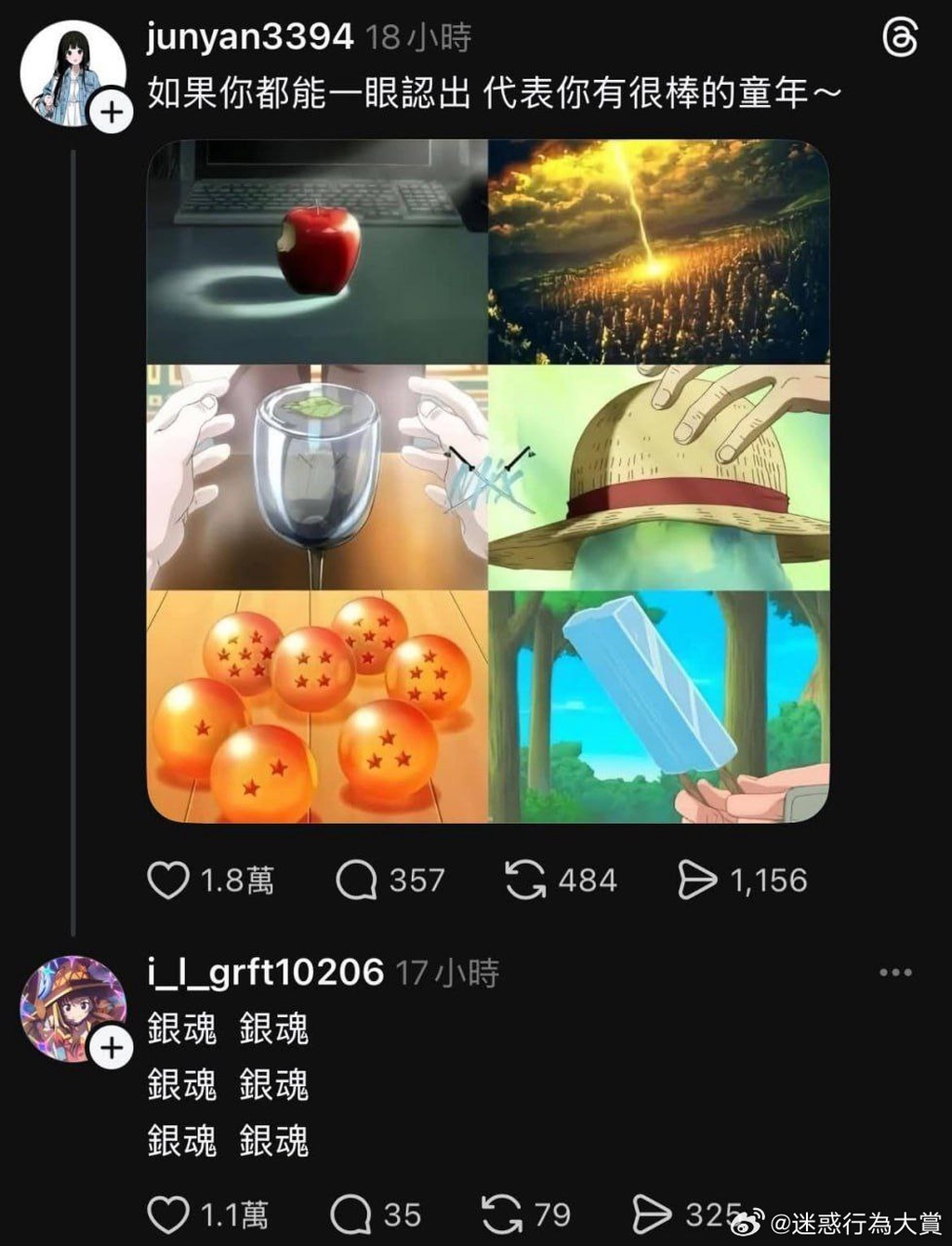The image size is (952, 1246).
Task: Reply to i_l_grft10206's comment
Action: click(x=350, y=1215)
